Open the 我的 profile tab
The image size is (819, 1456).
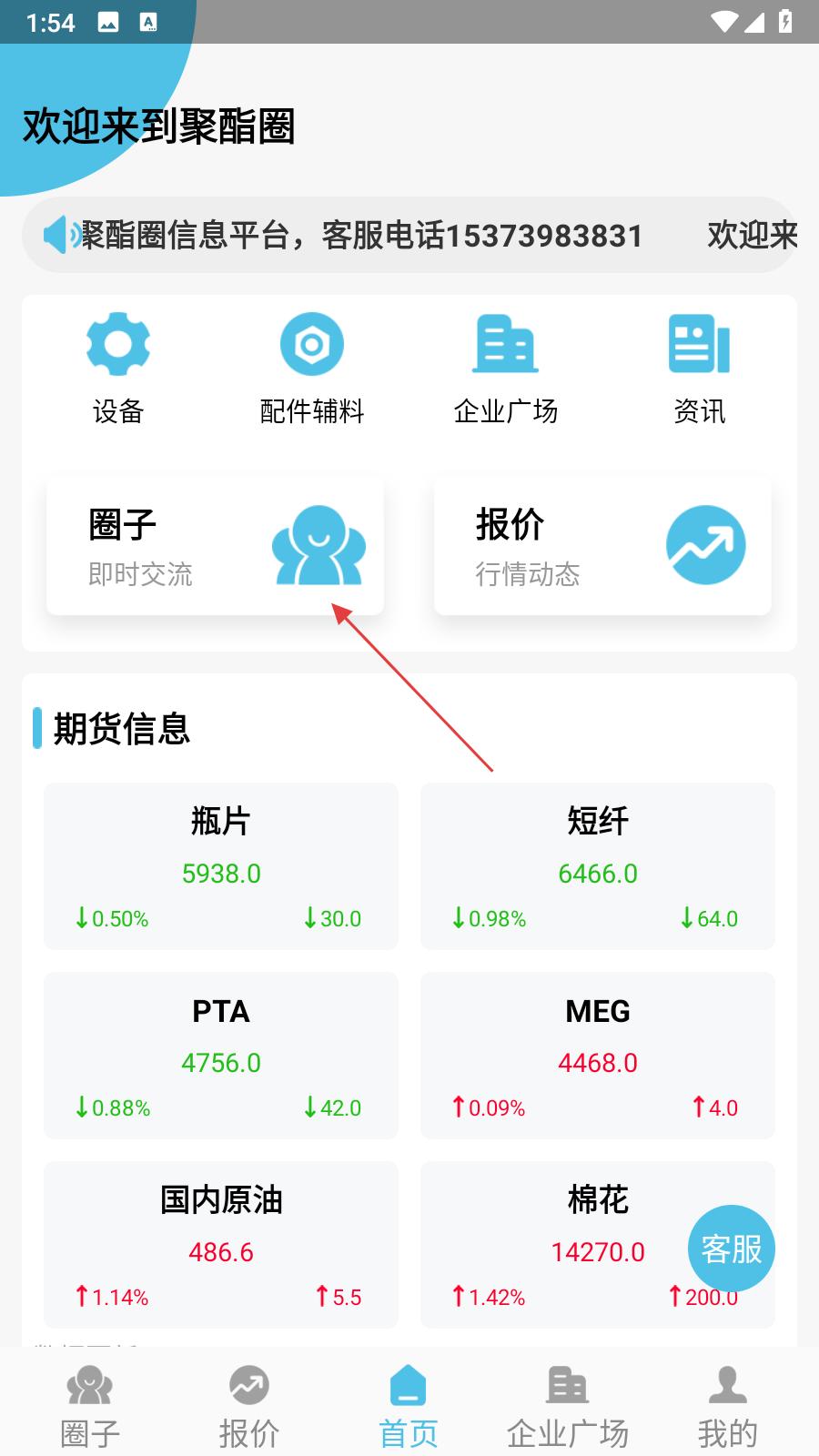(x=728, y=1407)
